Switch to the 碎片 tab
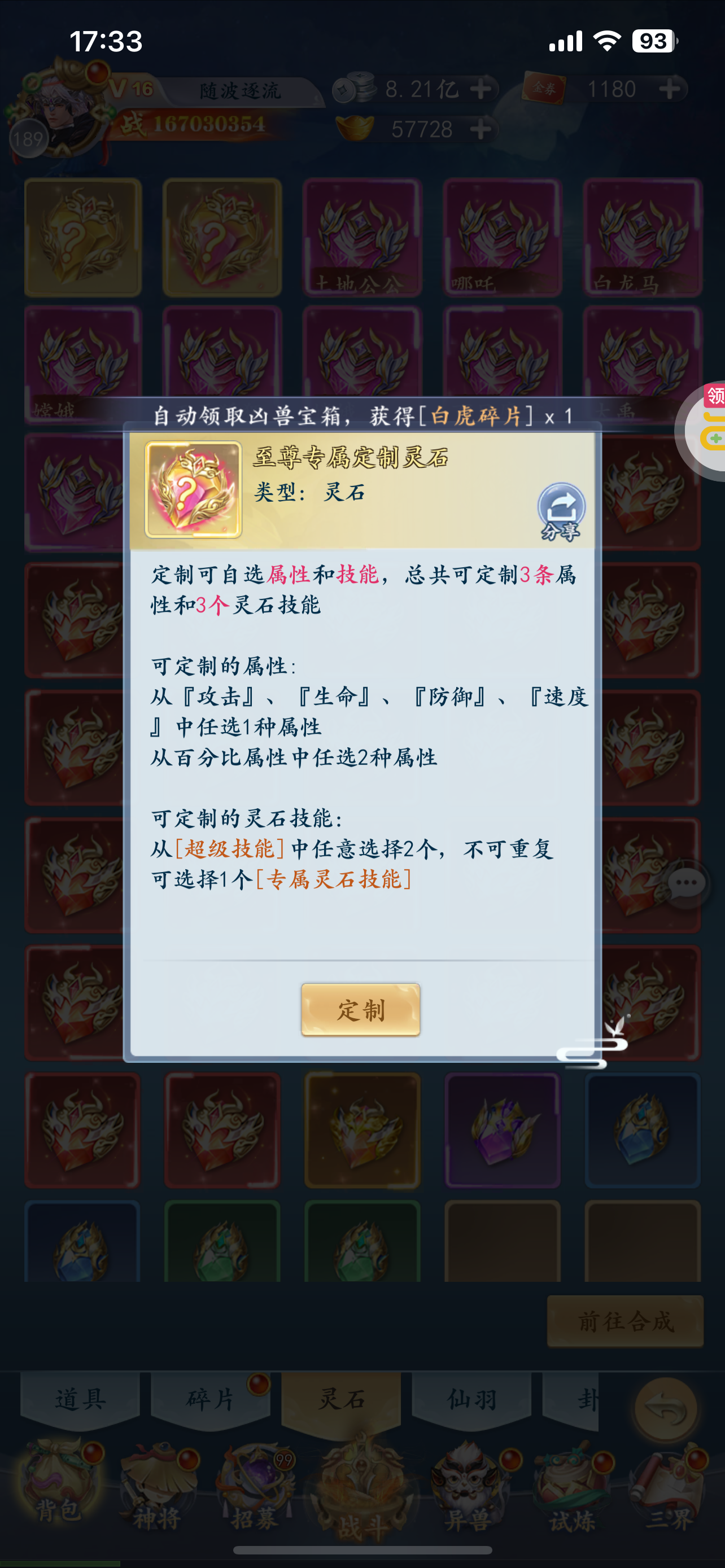Viewport: 725px width, 1568px height. tap(211, 1399)
